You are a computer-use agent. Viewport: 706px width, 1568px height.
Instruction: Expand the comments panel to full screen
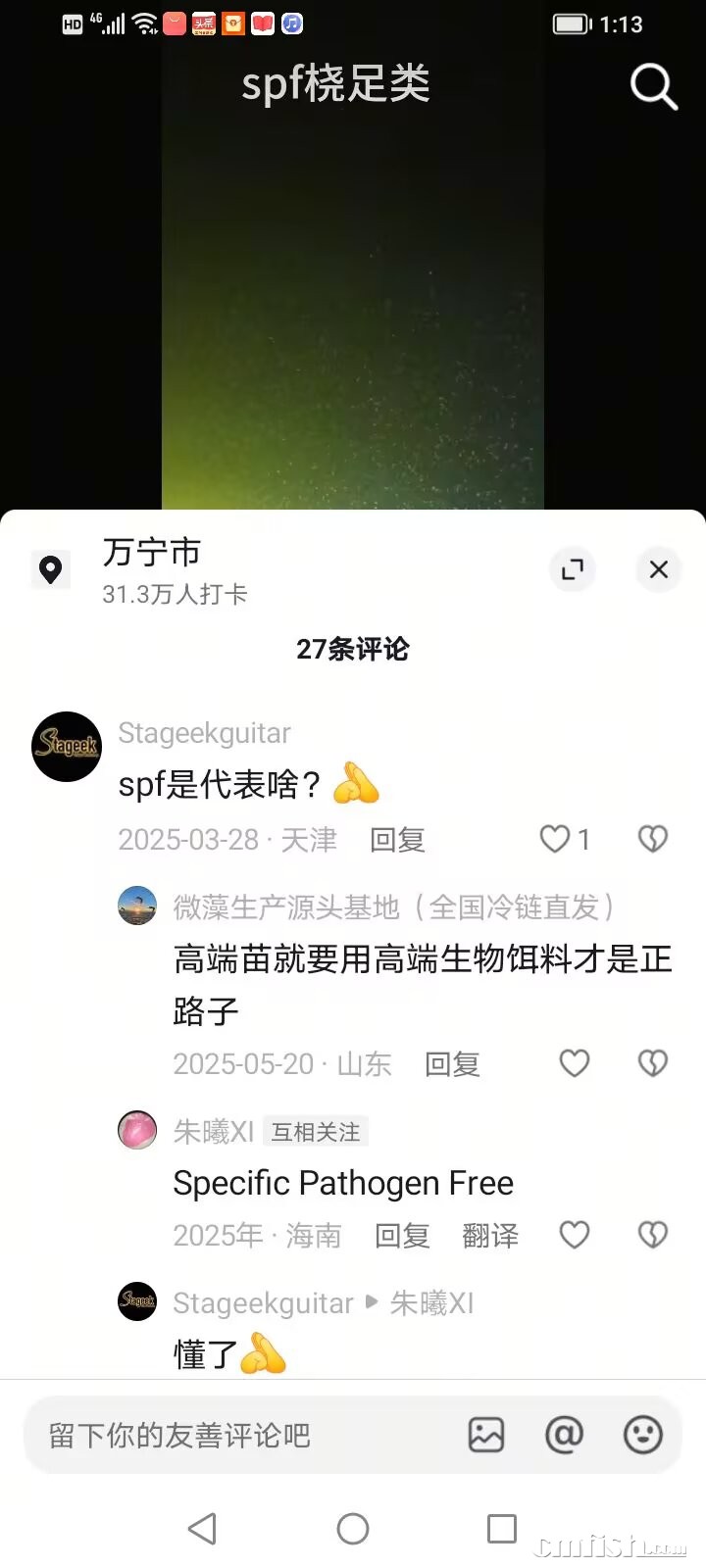coord(573,569)
